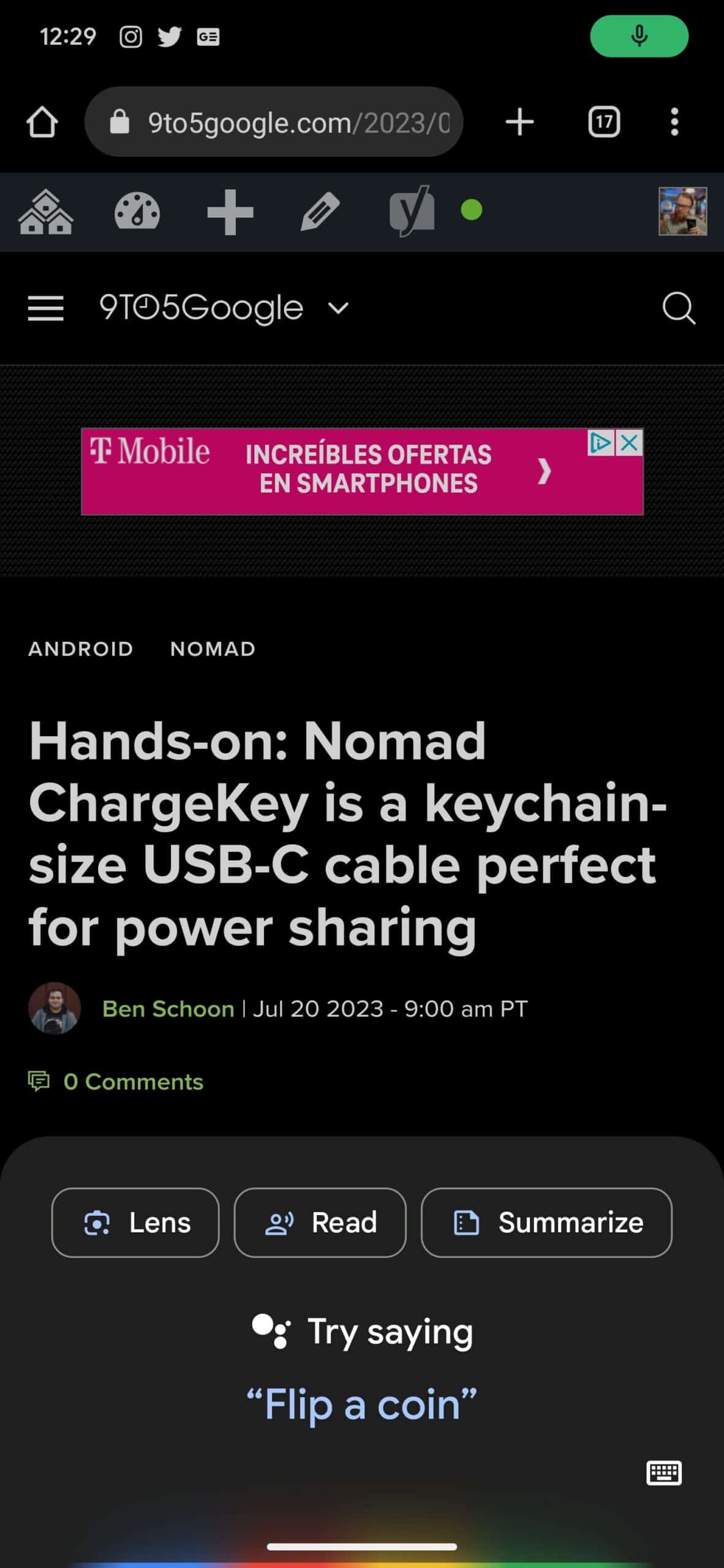The width and height of the screenshot is (724, 1568).
Task: Open the site hamburger menu
Action: click(x=46, y=308)
